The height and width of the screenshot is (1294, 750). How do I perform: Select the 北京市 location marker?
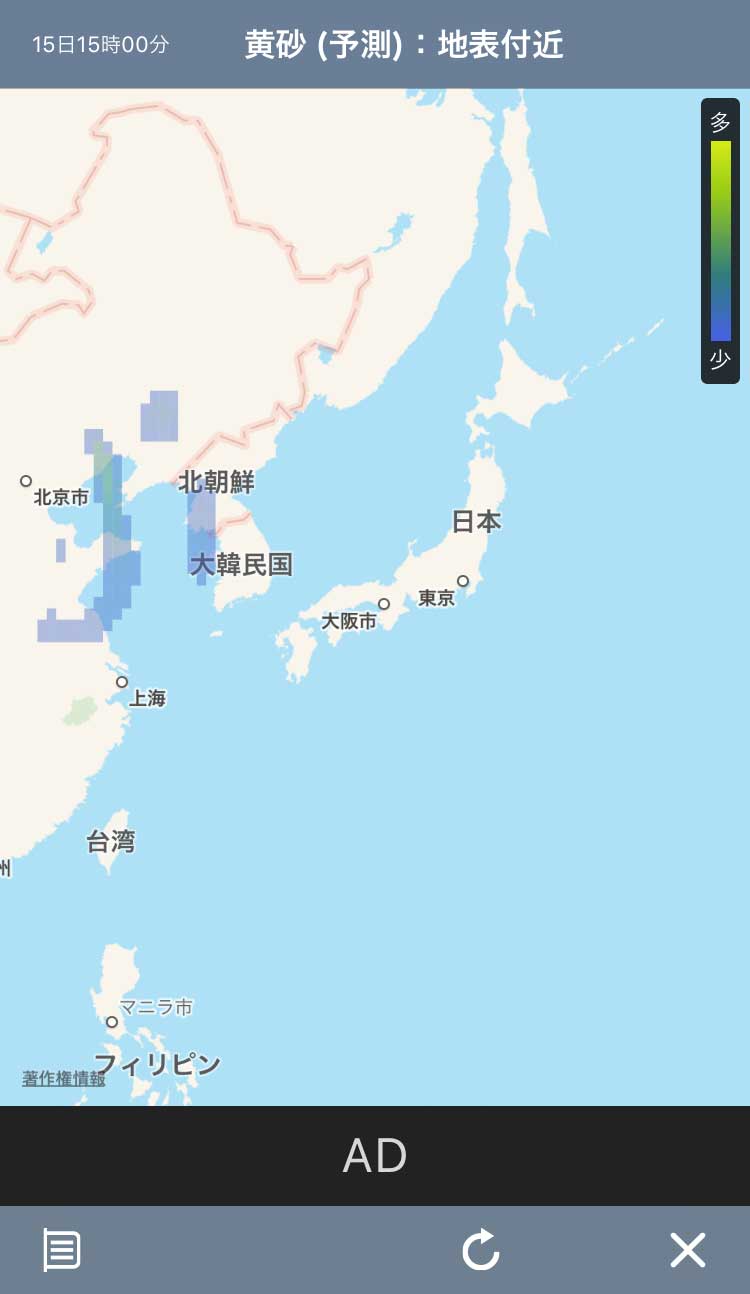click(26, 479)
